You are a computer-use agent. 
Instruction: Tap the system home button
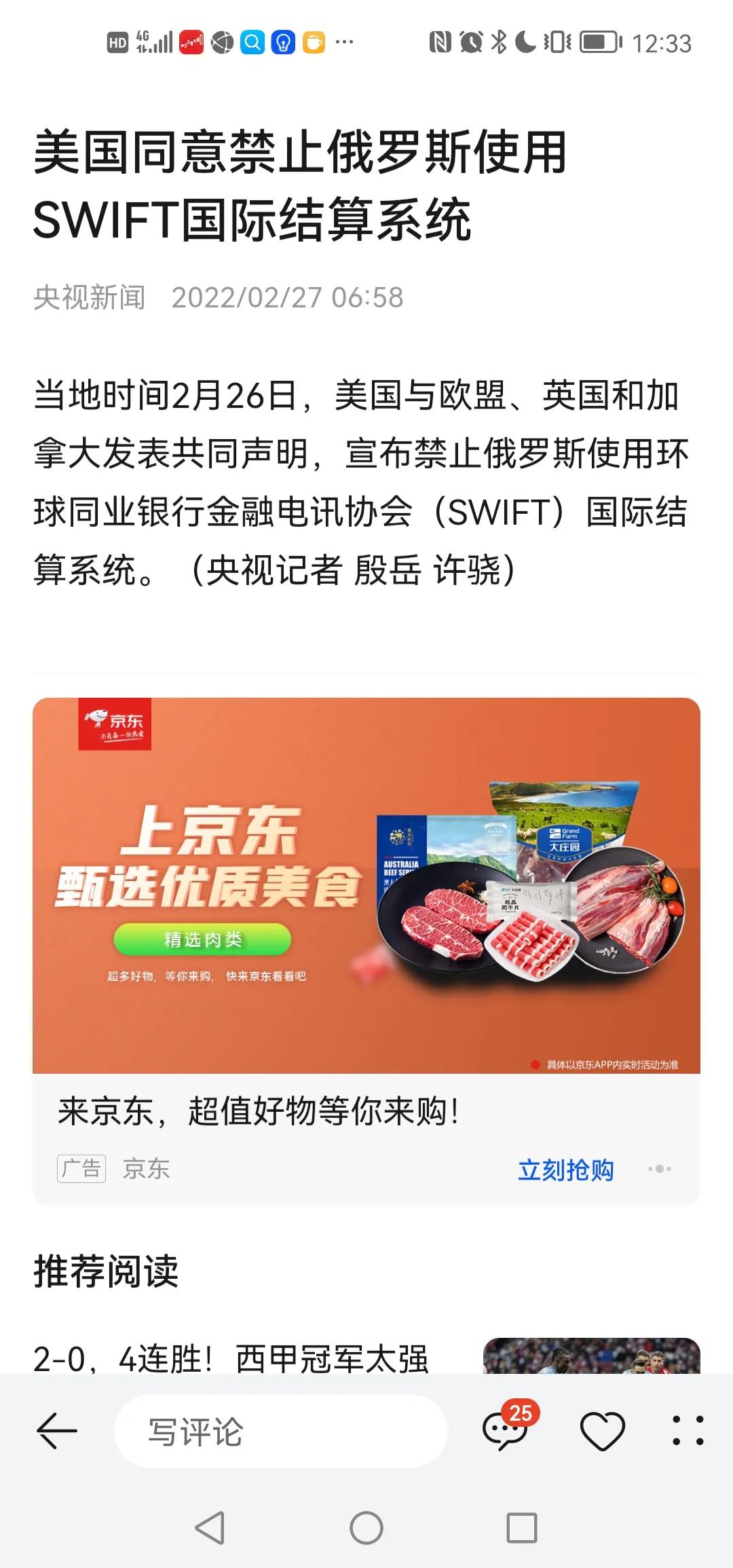pyautogui.click(x=366, y=1529)
